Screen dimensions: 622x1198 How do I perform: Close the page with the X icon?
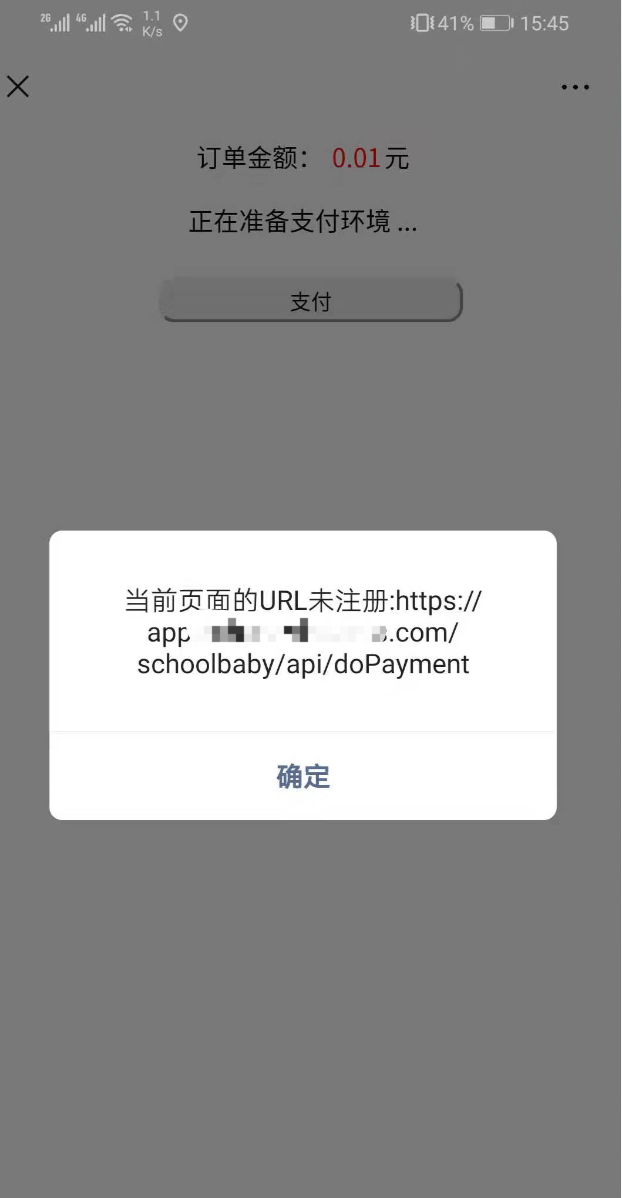(x=18, y=86)
